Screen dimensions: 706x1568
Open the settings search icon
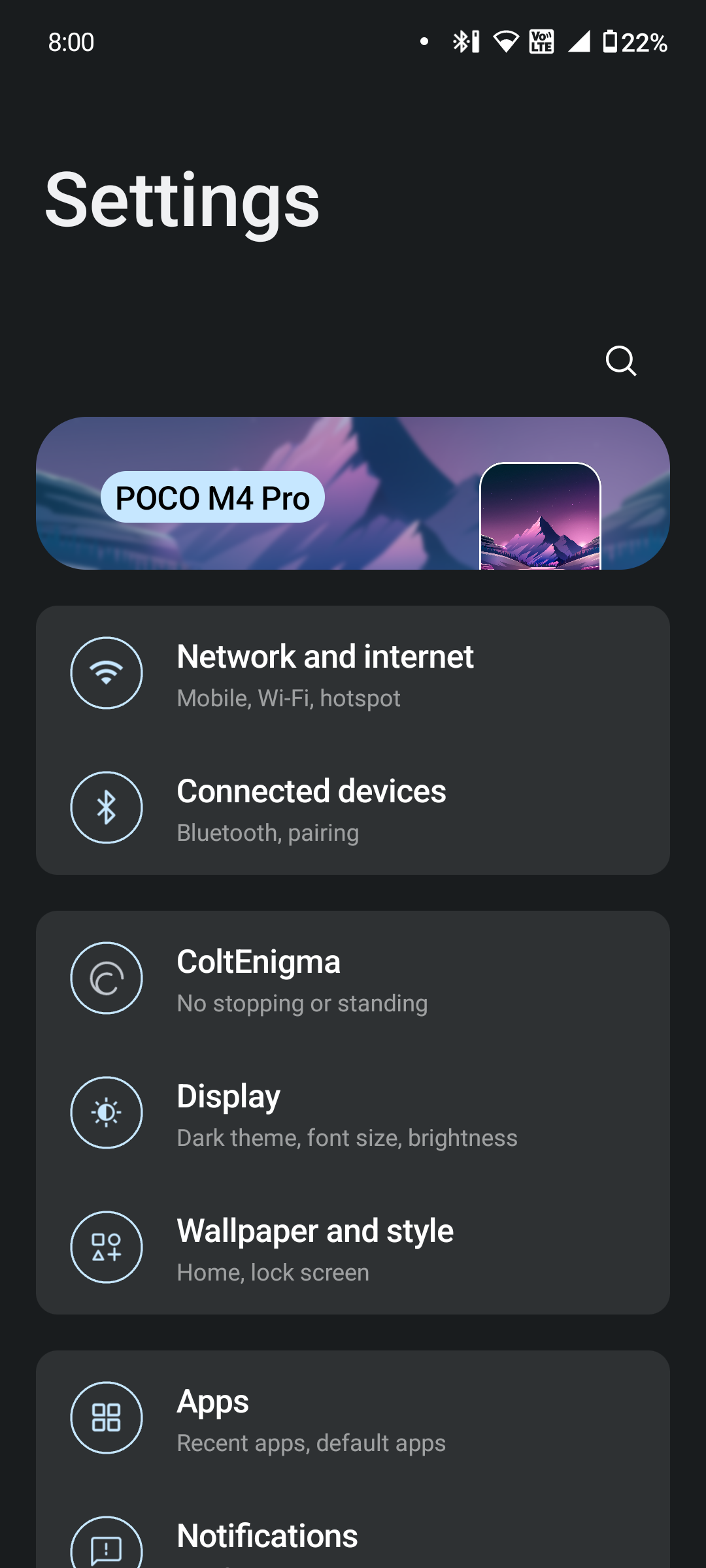620,361
